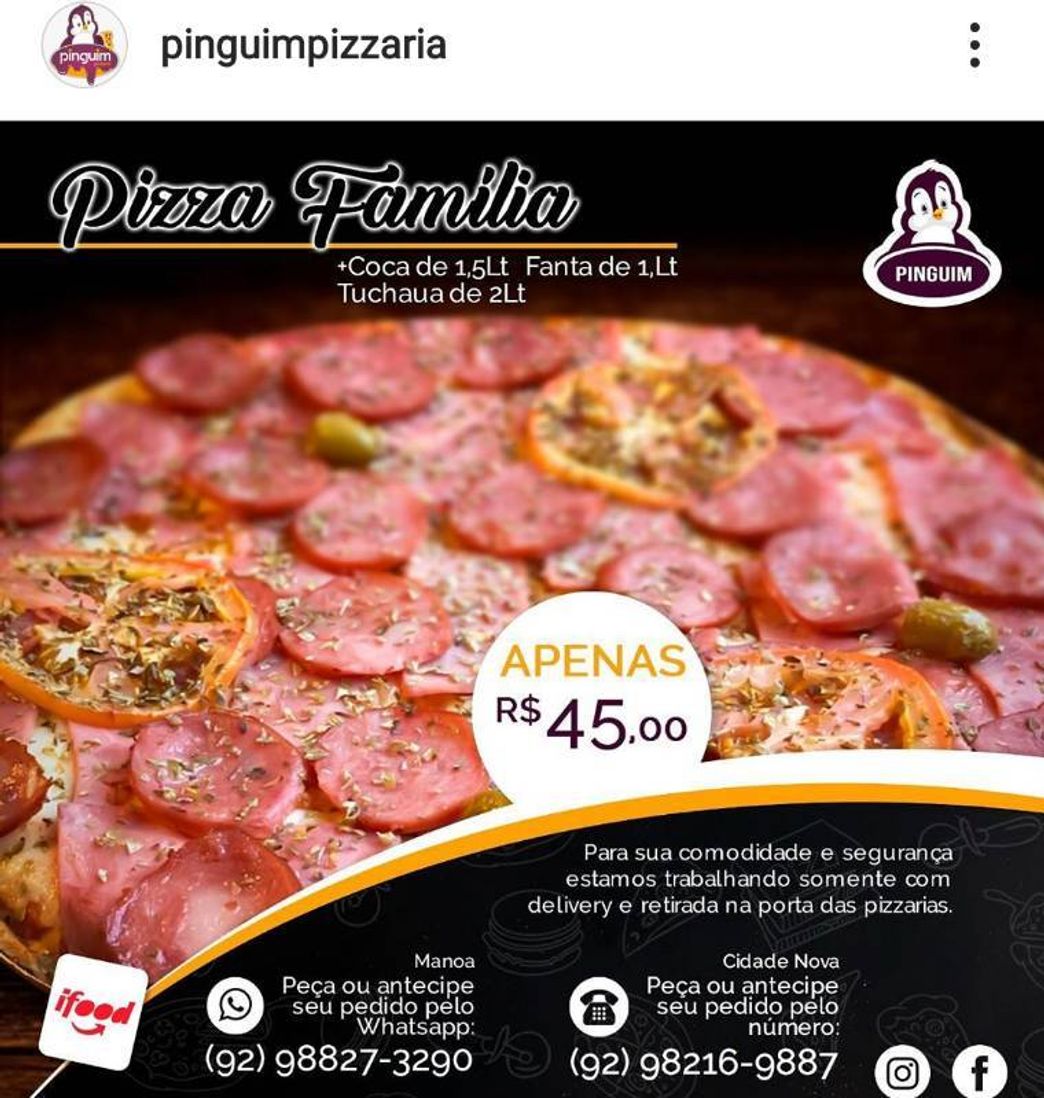Click the orange divider line under the title
This screenshot has height=1098, width=1044.
tap(340, 245)
